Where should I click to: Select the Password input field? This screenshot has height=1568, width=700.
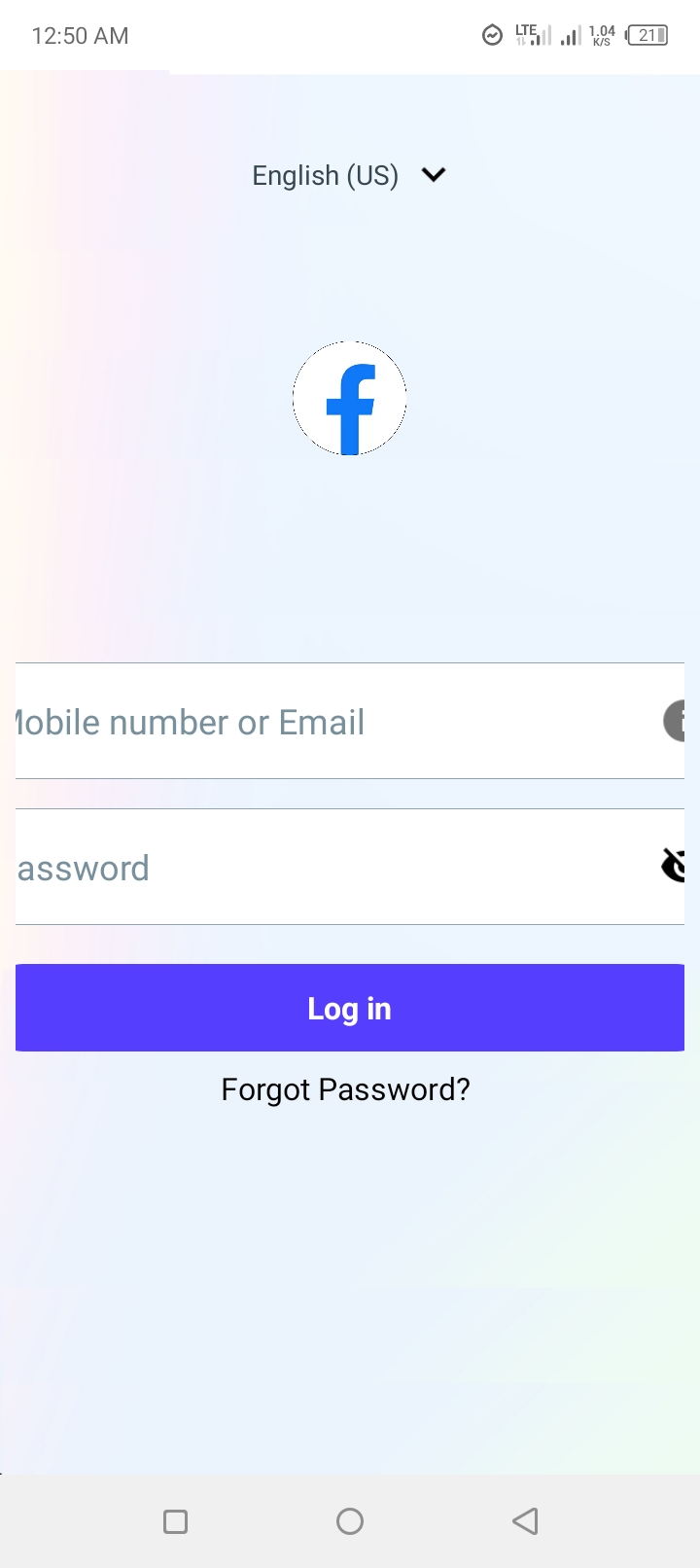tap(331, 868)
